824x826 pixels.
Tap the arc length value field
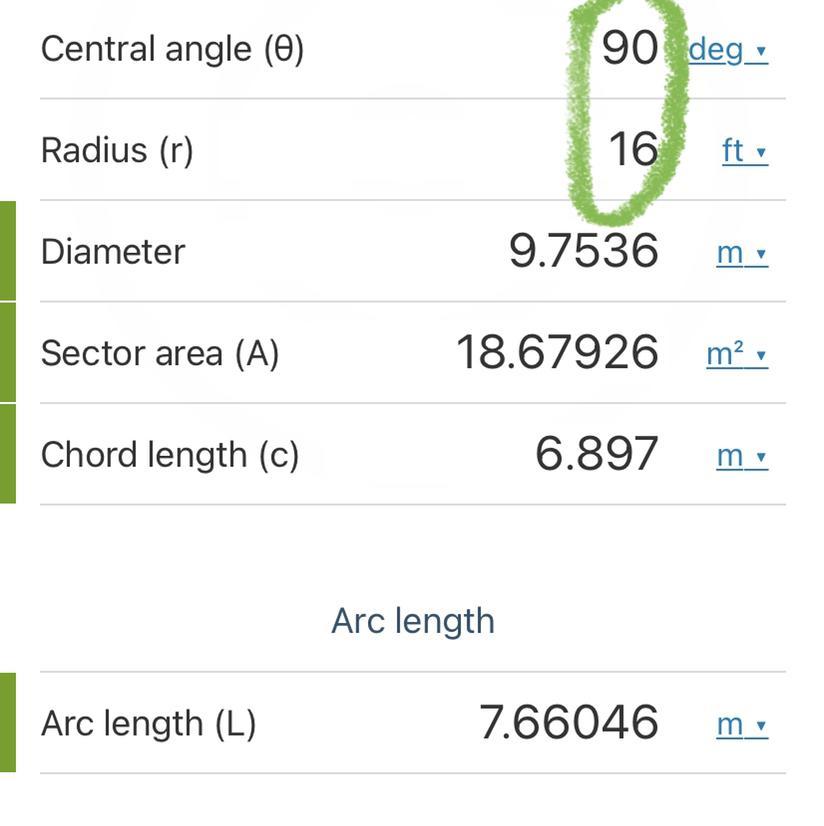pos(568,723)
